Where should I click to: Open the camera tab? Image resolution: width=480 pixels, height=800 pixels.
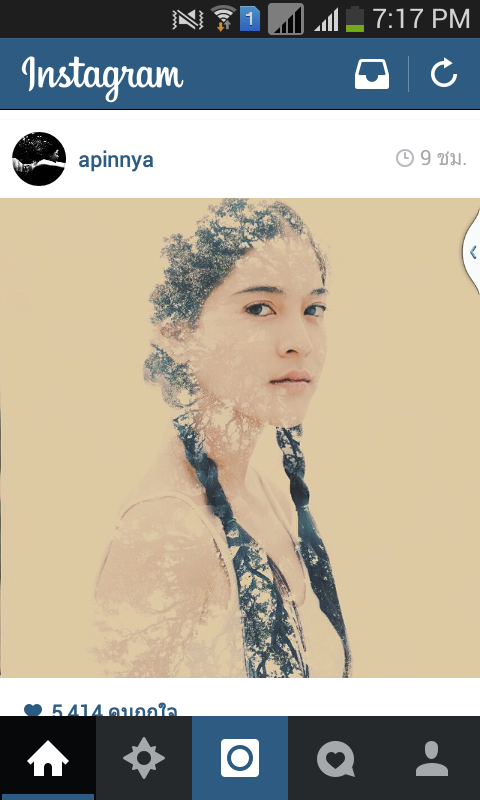240,758
